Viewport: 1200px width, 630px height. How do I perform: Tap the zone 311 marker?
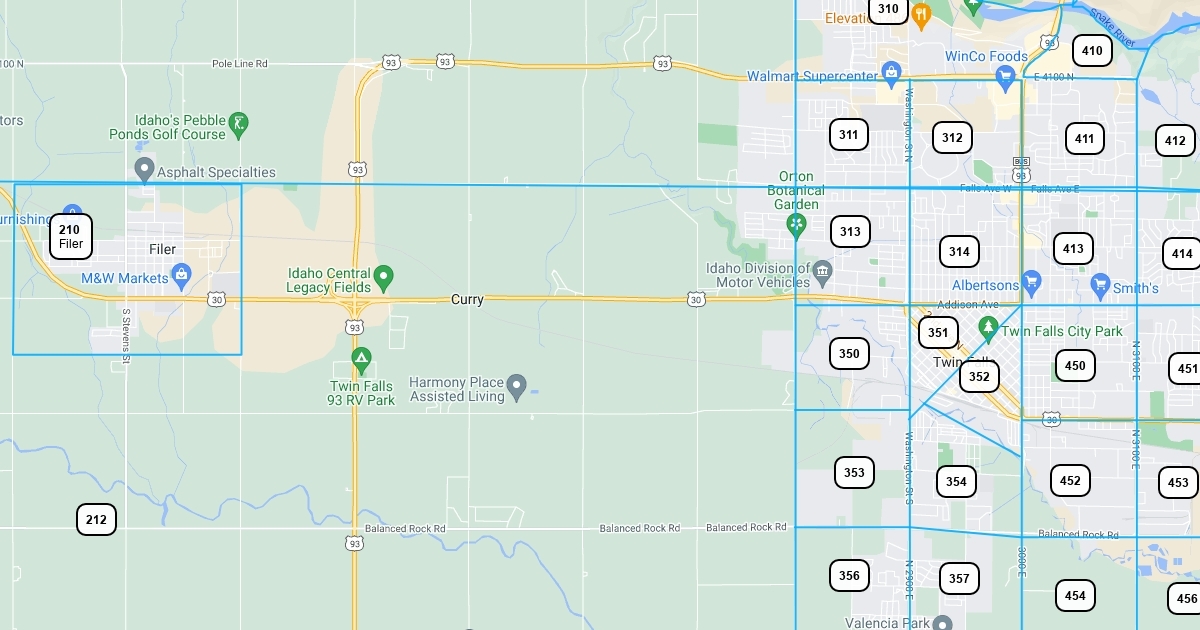[x=849, y=135]
